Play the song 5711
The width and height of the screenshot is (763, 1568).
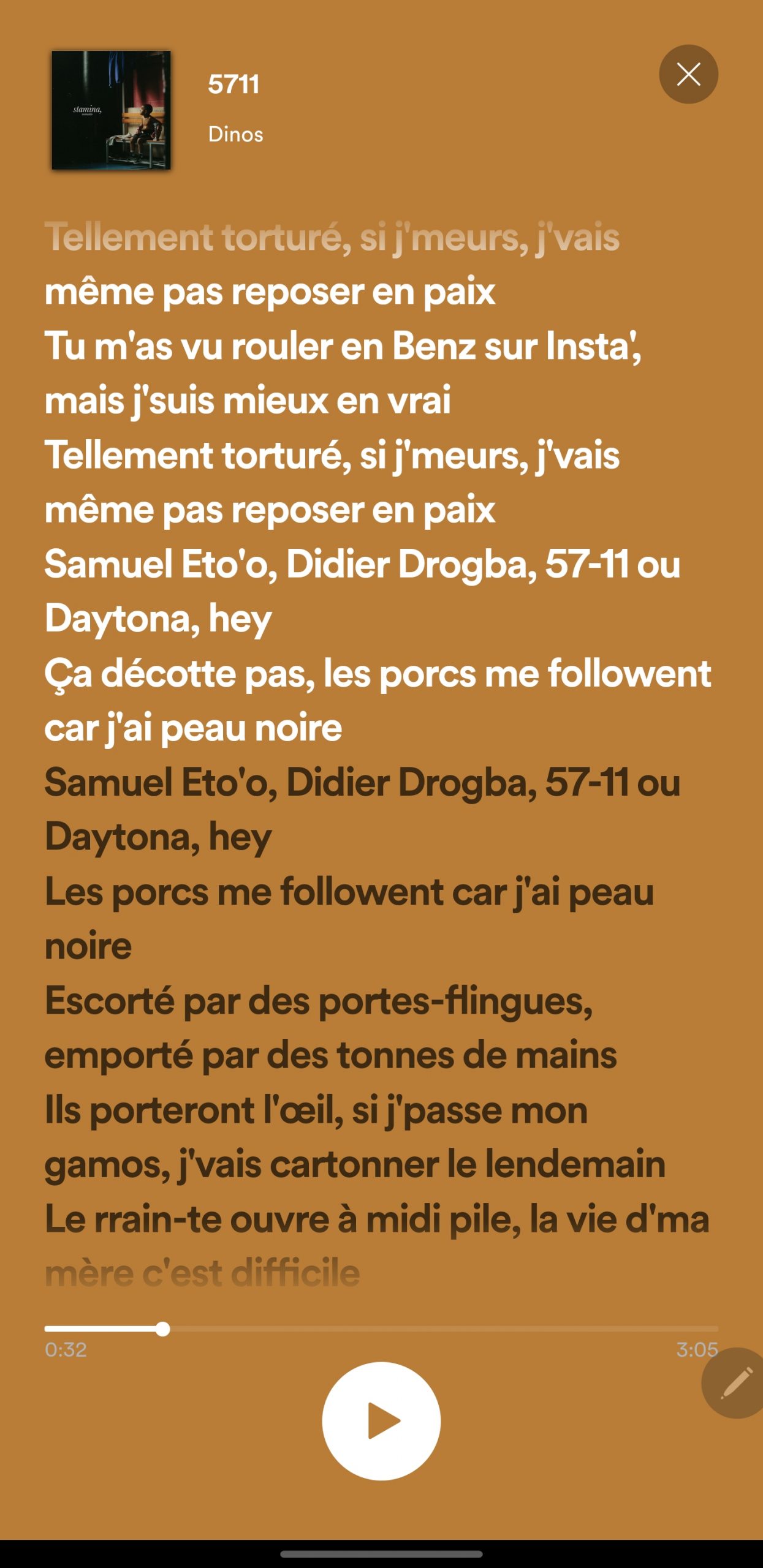[381, 1420]
